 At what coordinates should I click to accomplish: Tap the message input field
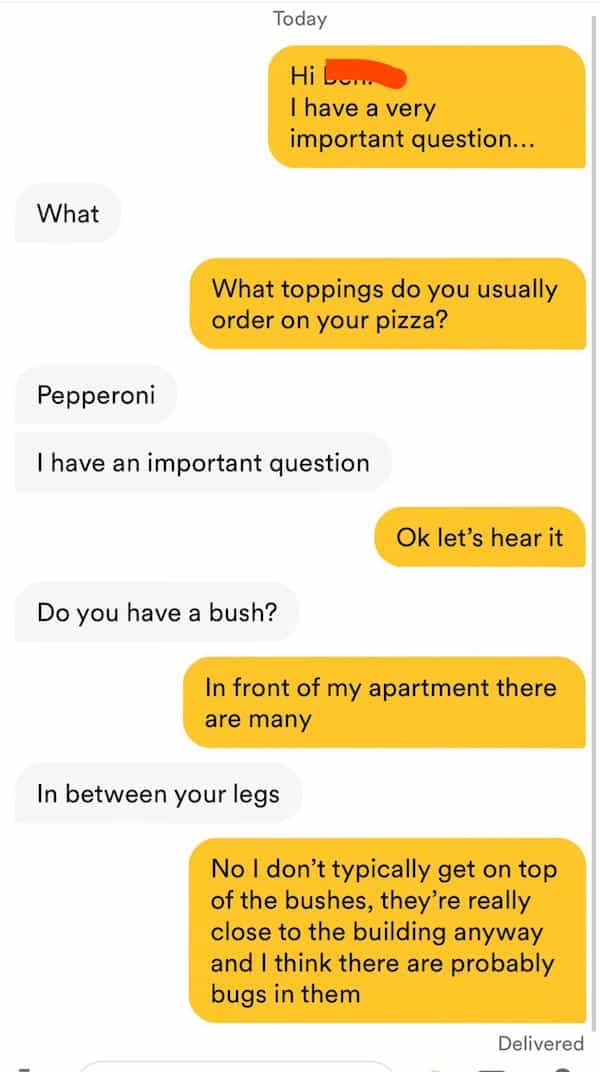(x=235, y=1067)
